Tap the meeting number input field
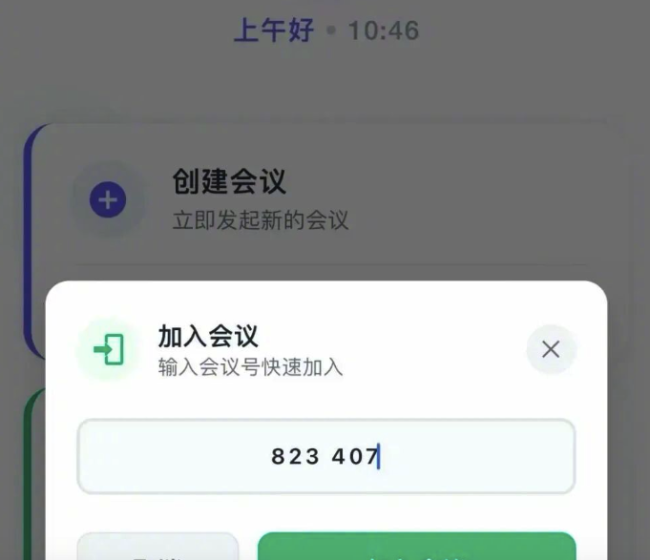Screen dimensions: 650x560 tap(326, 456)
